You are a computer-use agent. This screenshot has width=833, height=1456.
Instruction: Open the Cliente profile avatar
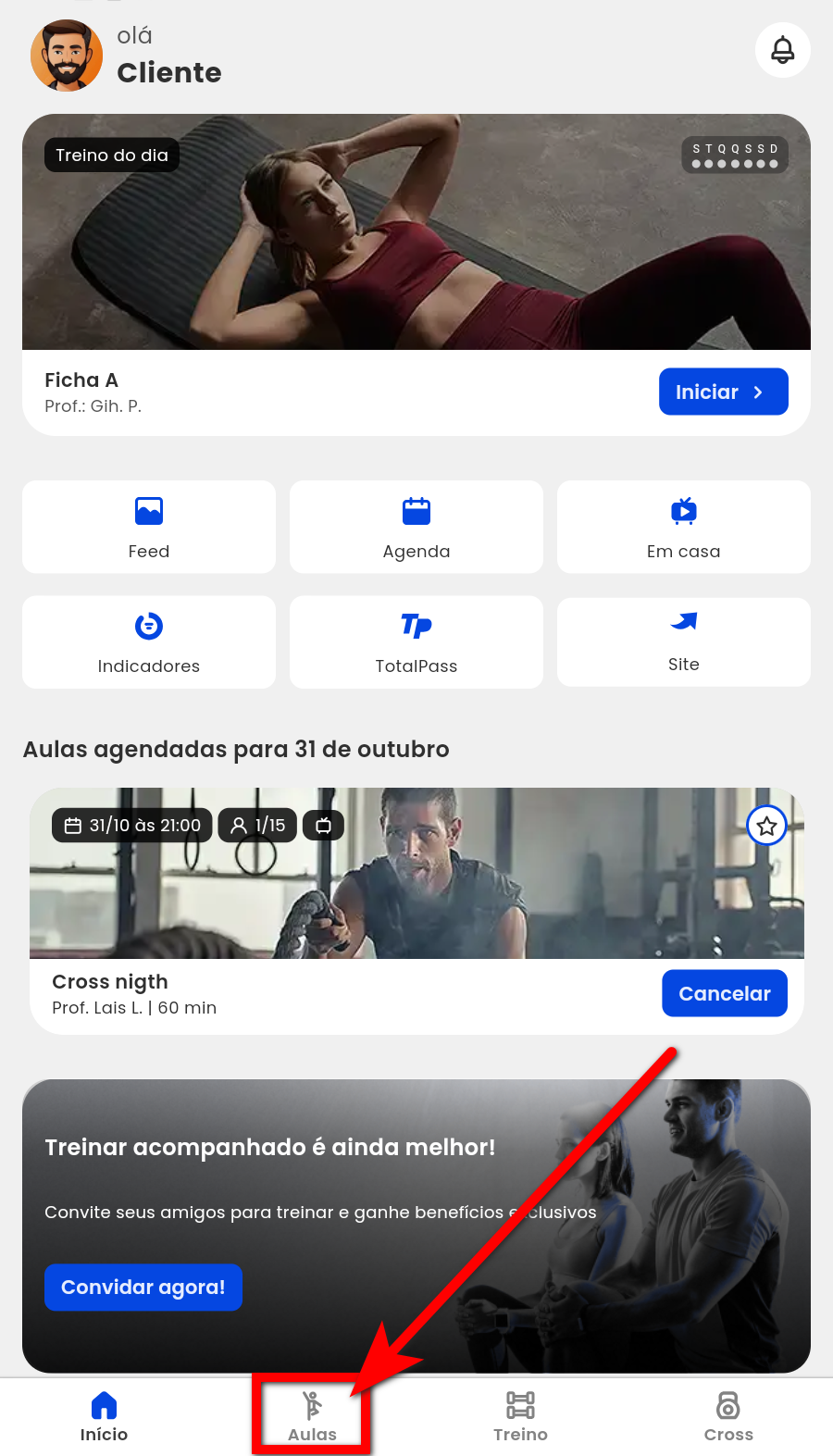pos(67,56)
